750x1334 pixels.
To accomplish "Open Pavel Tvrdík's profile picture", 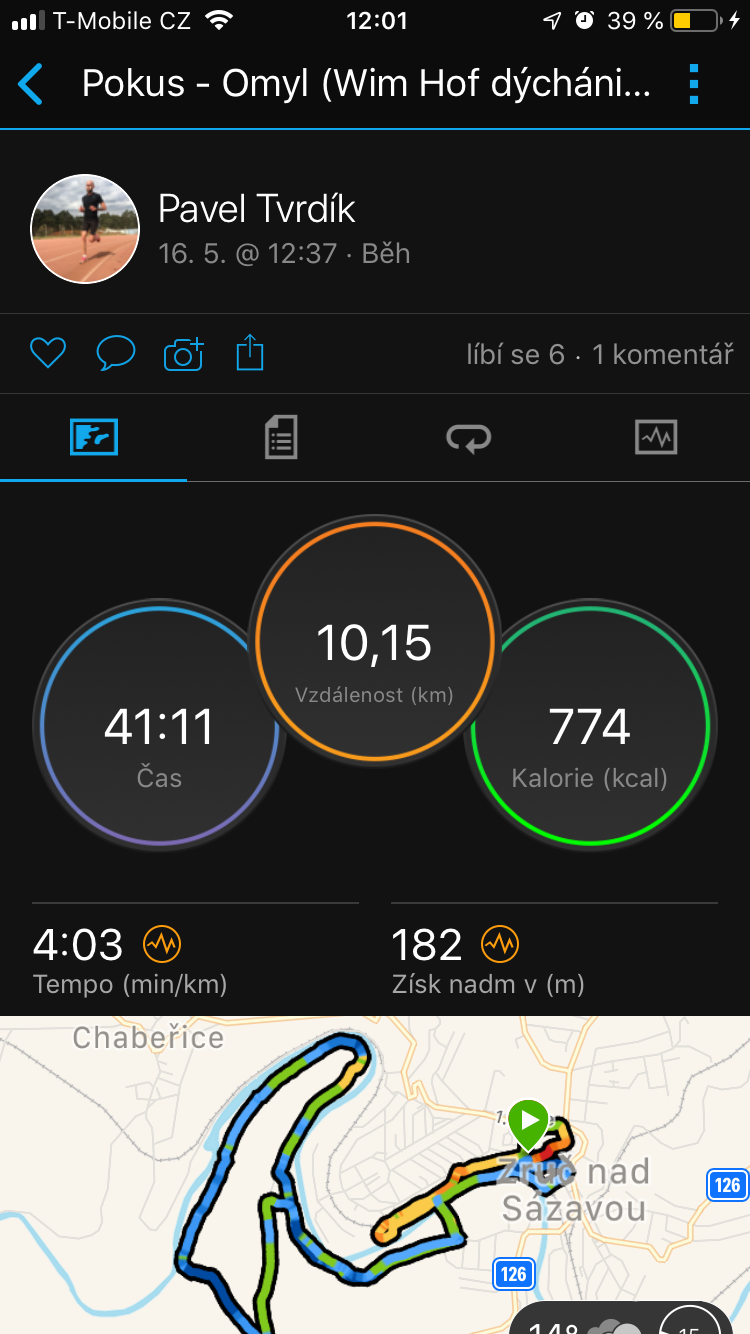I will [x=85, y=229].
